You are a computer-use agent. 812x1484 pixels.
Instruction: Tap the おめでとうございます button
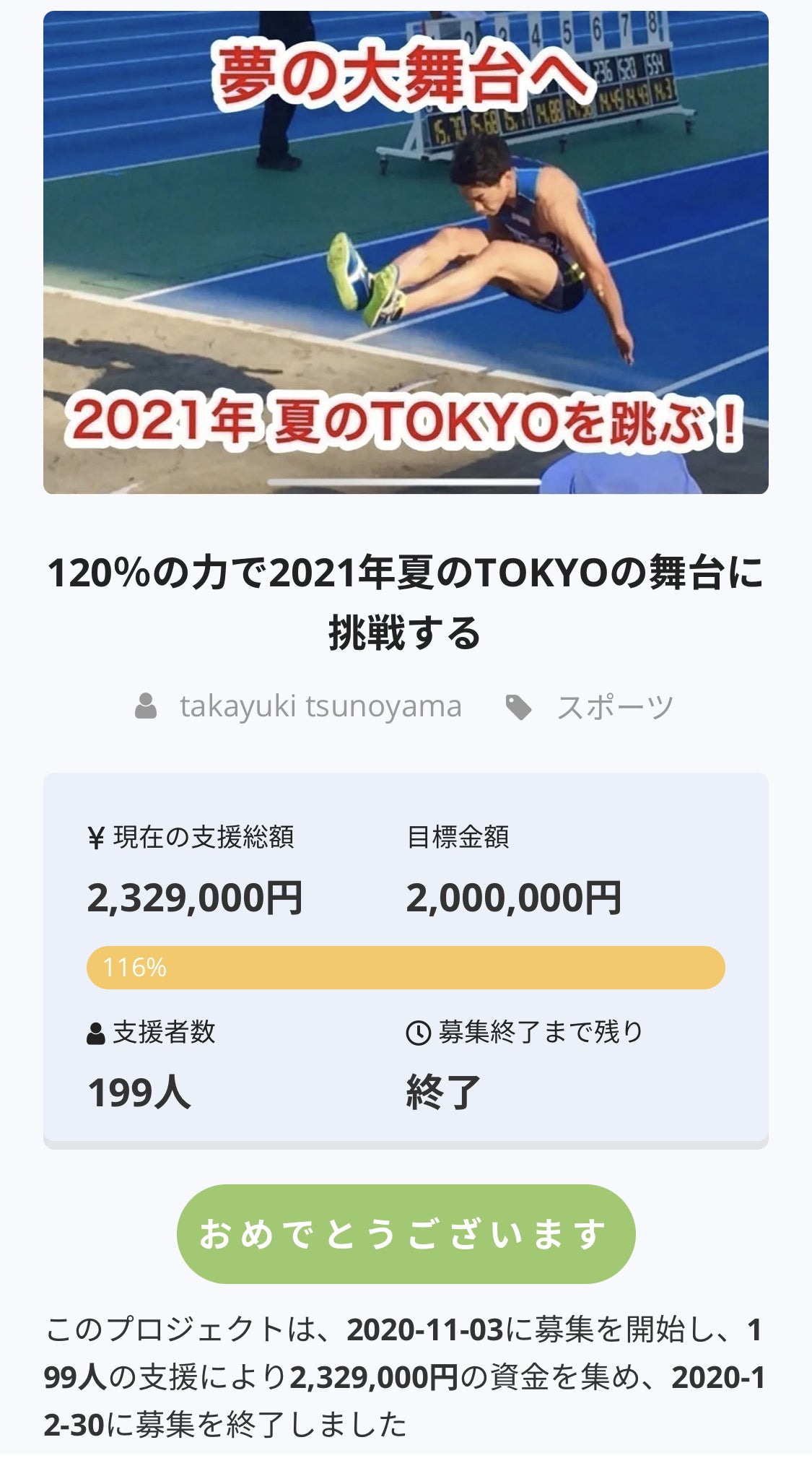[x=406, y=1233]
